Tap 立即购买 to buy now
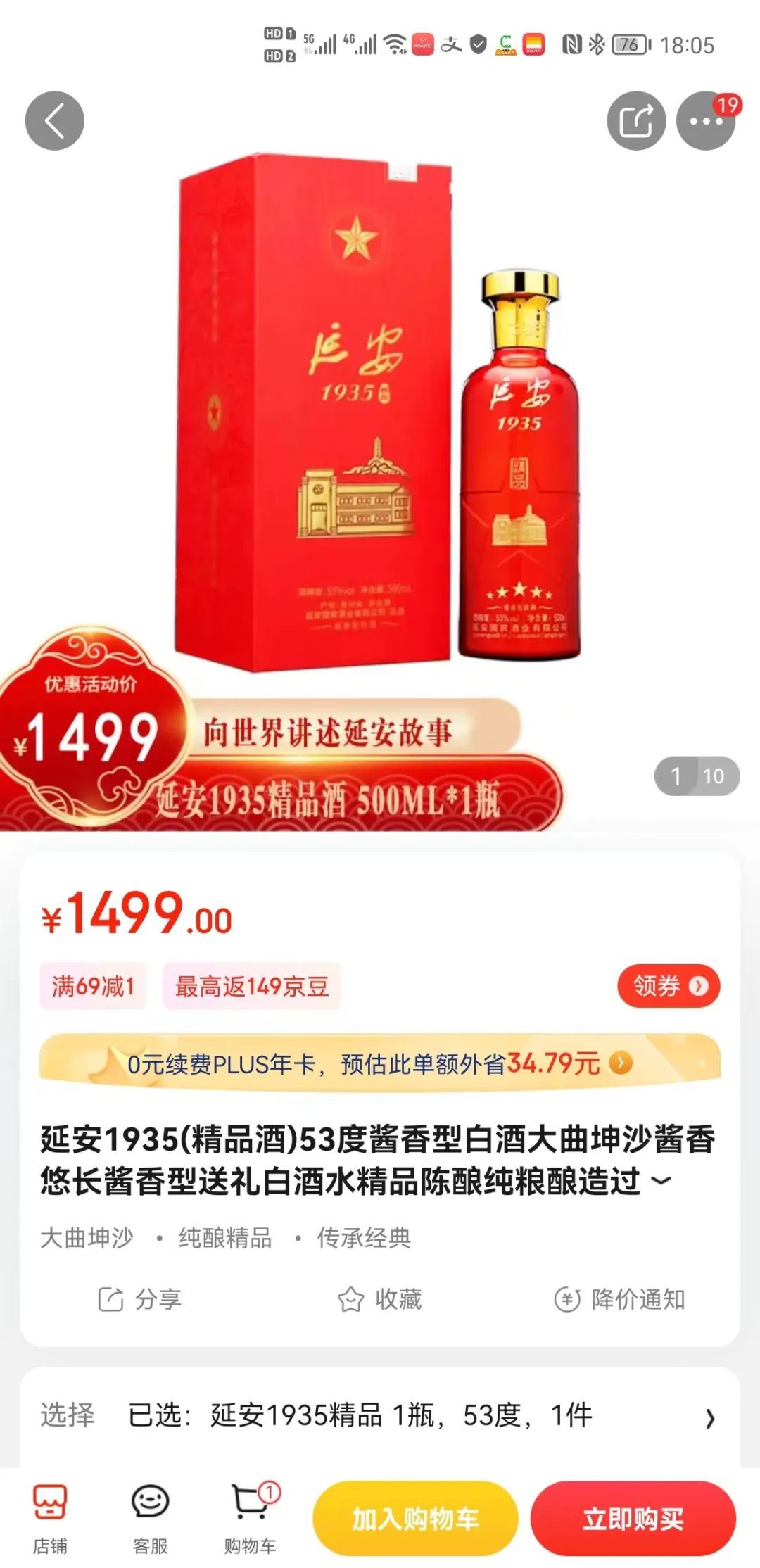Viewport: 760px width, 1568px height. pos(633,1519)
